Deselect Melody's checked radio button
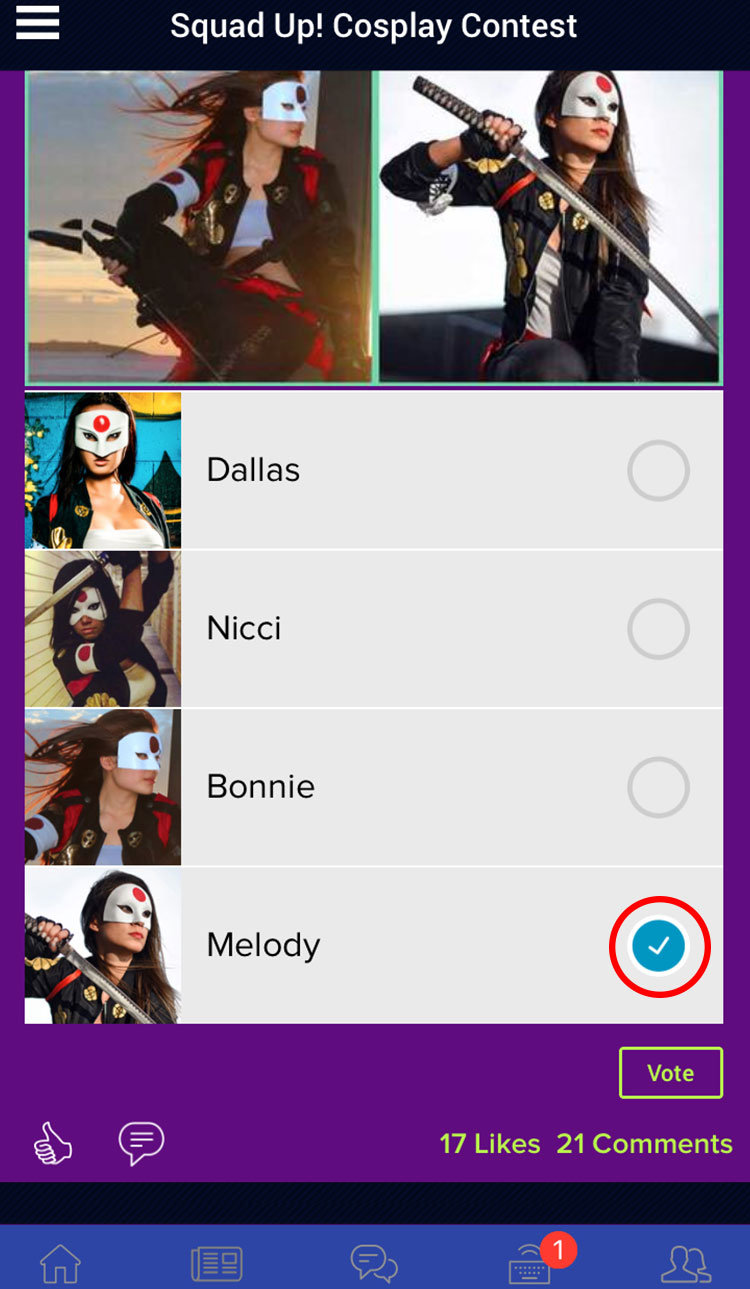The width and height of the screenshot is (750, 1289). [659, 945]
